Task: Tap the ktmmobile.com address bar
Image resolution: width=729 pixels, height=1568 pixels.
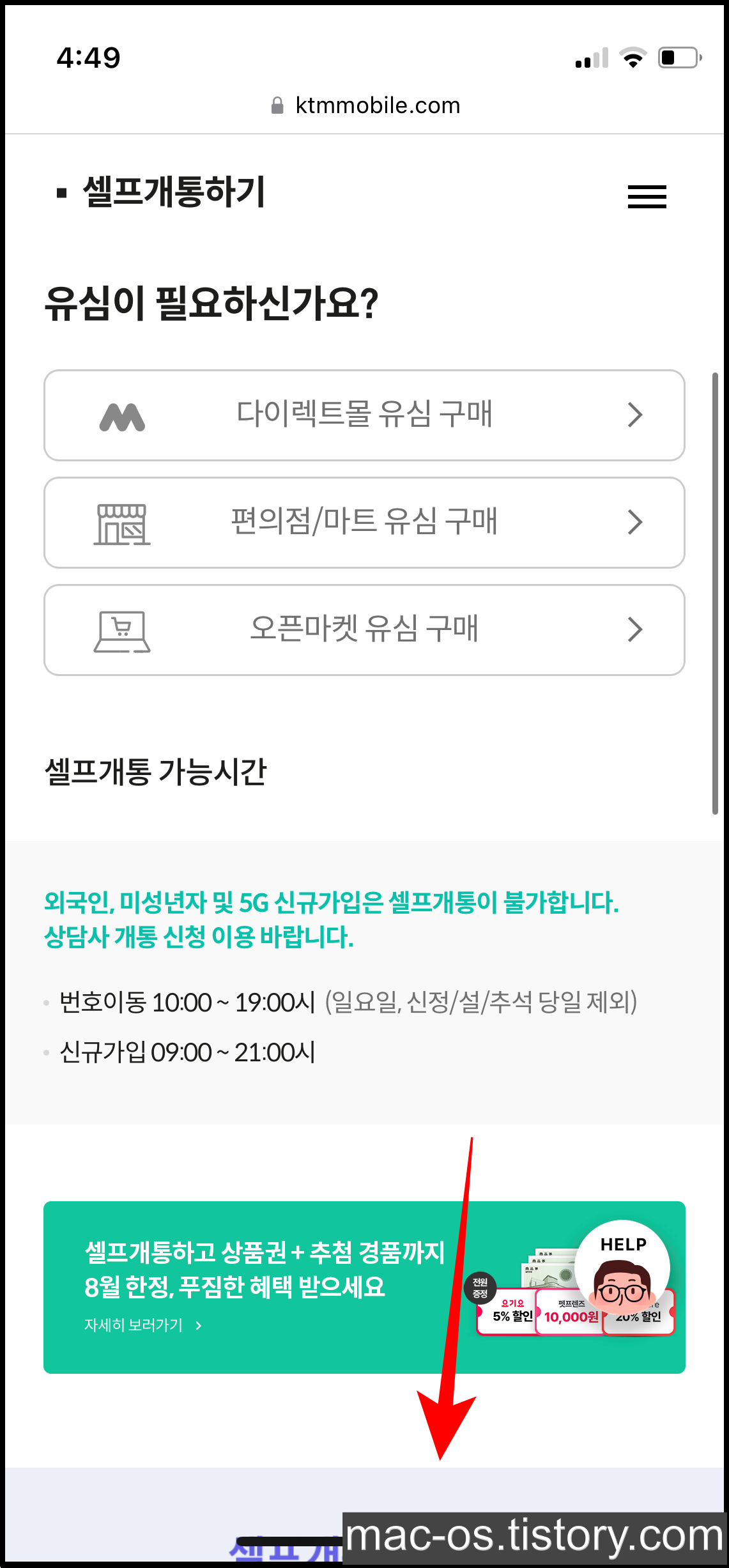Action: pos(365,105)
